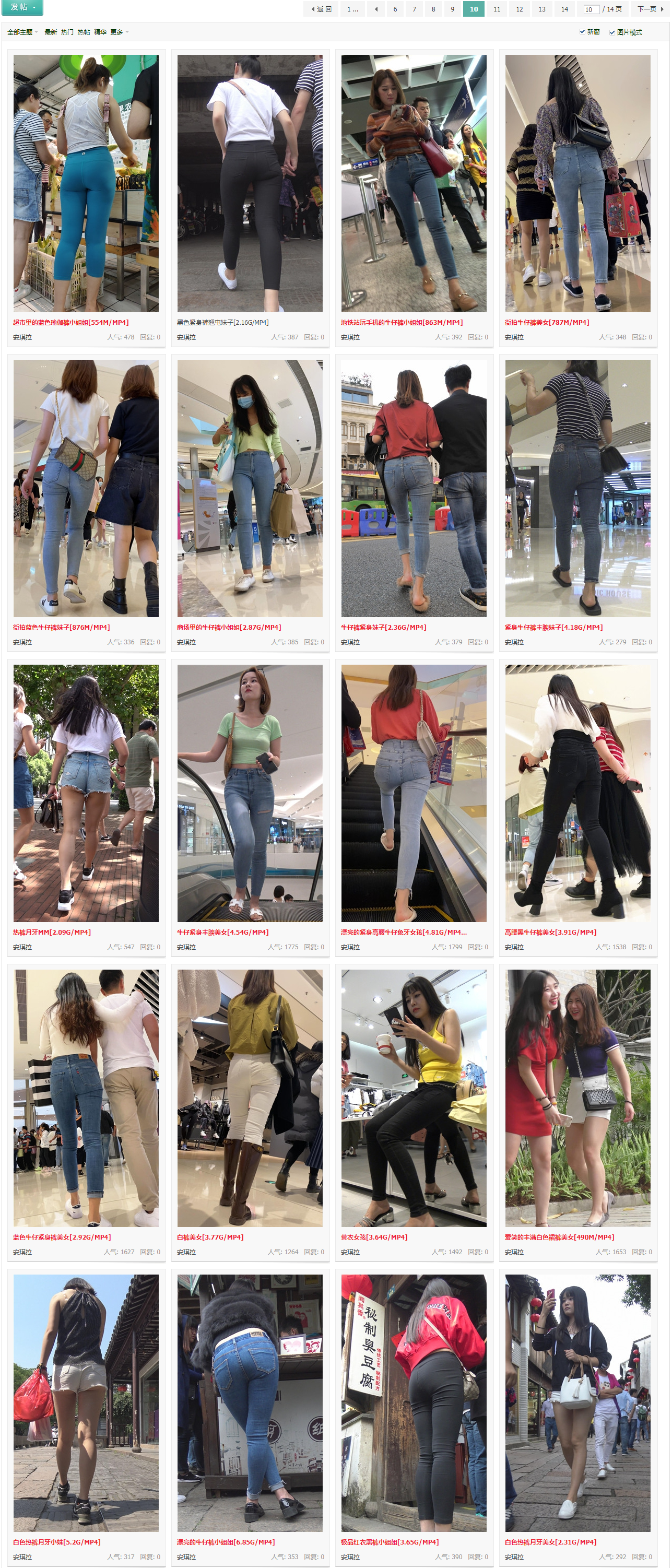
Task: Focus the page number input box
Action: (591, 9)
